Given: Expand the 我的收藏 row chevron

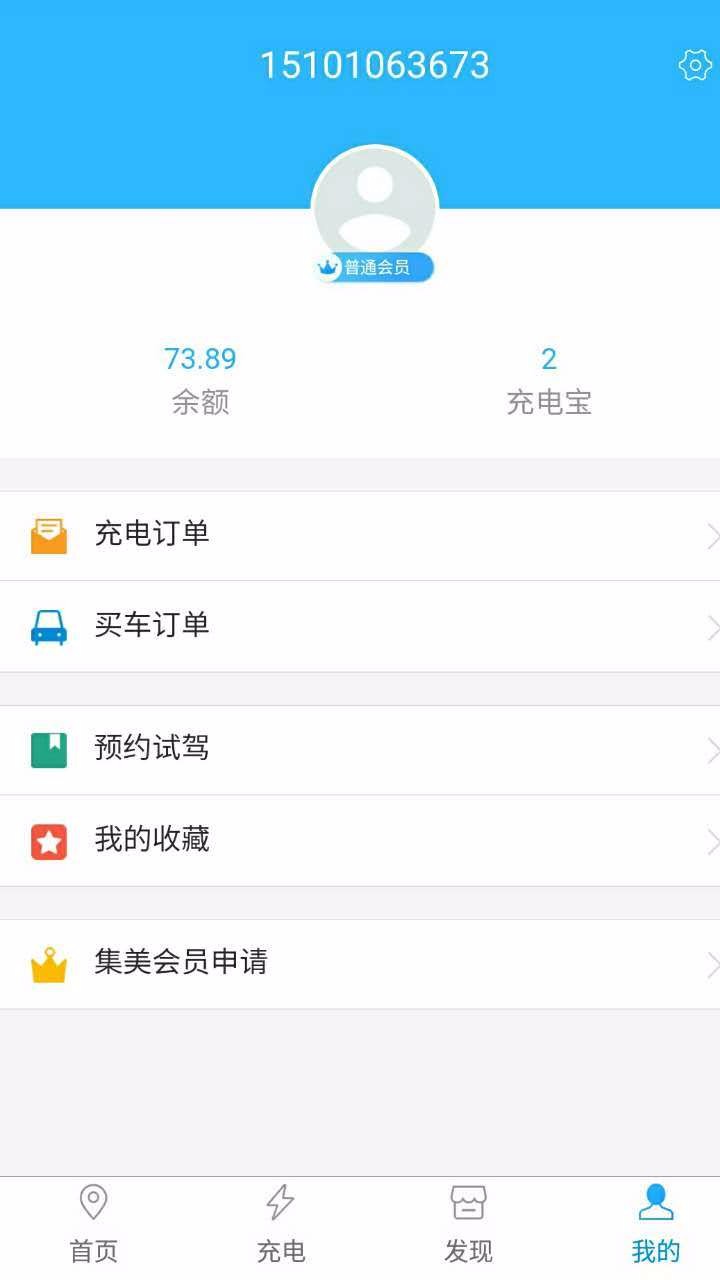Looking at the screenshot, I should (x=712, y=840).
